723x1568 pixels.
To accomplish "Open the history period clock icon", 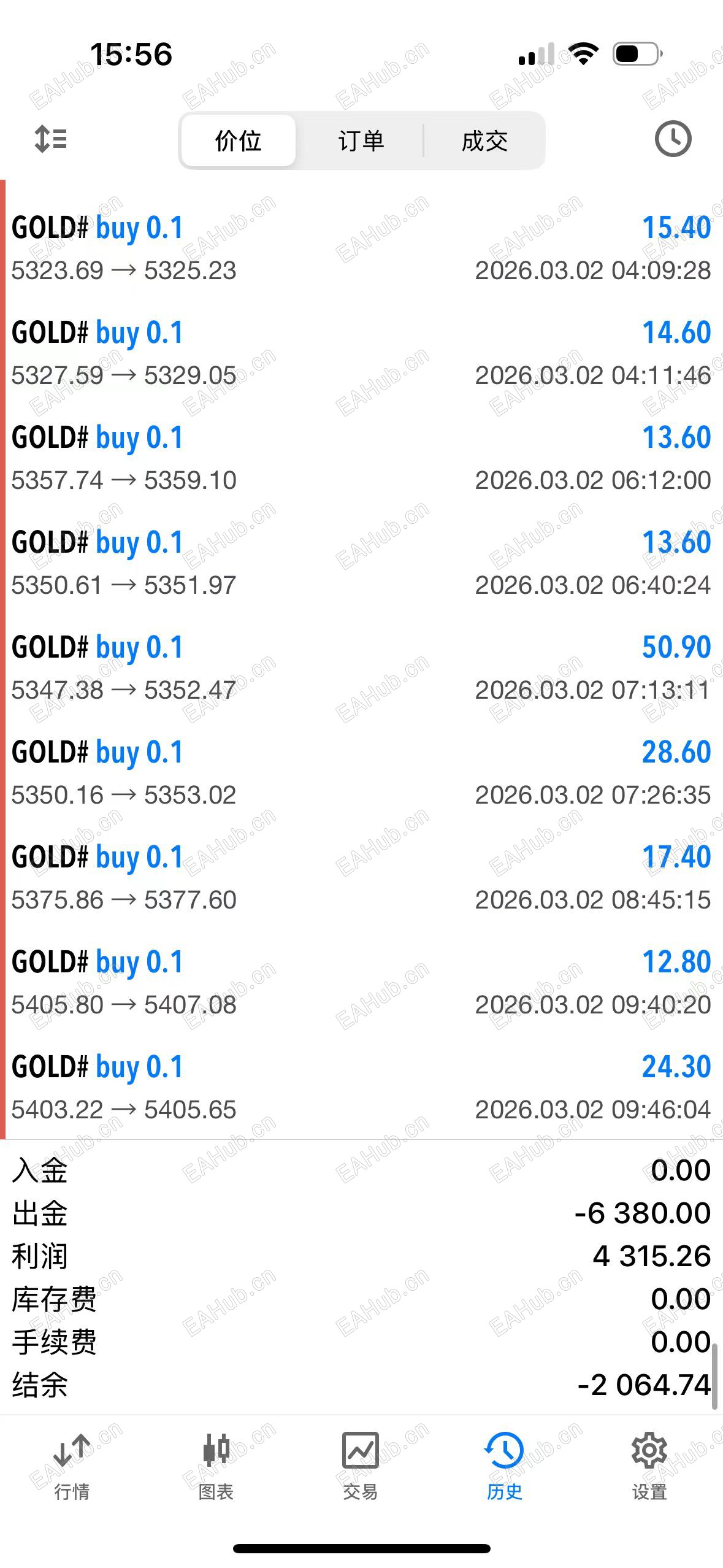I will (x=673, y=139).
